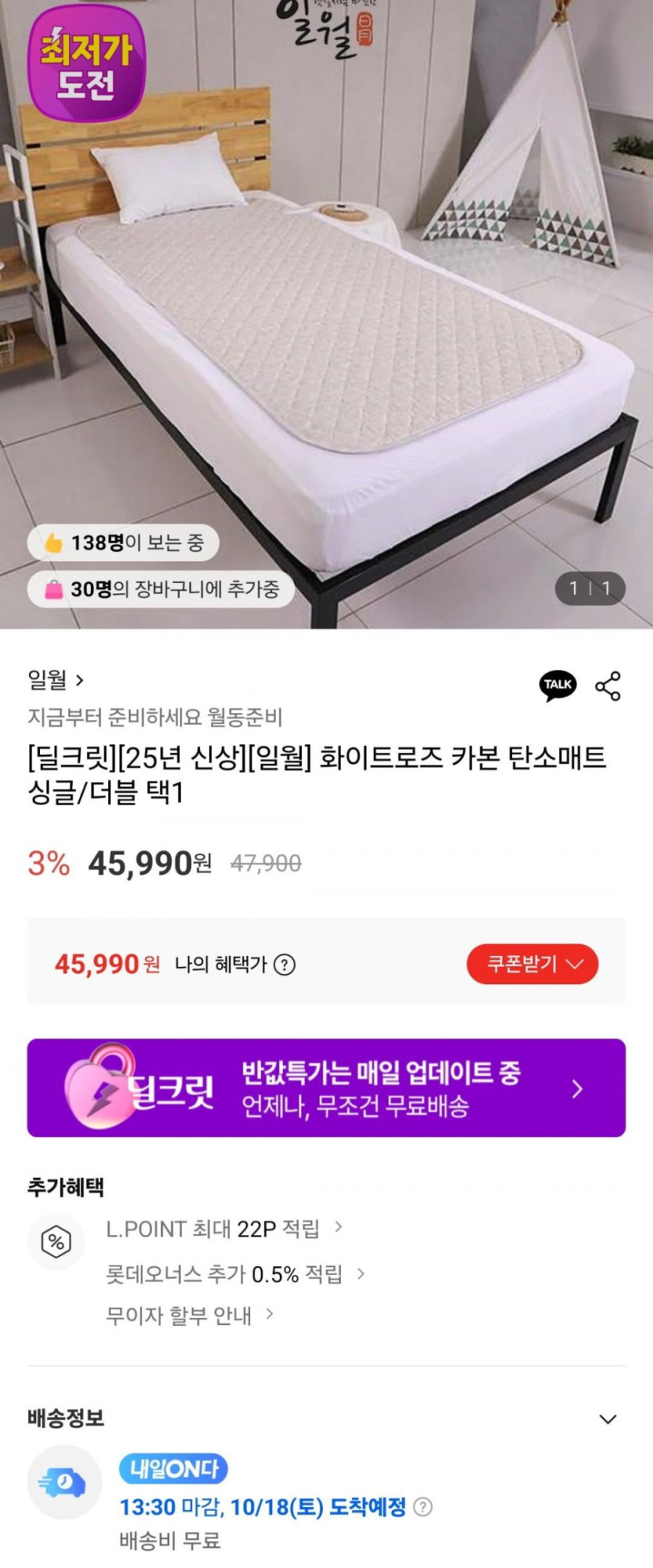This screenshot has width=653, height=1568.
Task: Open the 딜크릿 반값특가 banner
Action: coord(326,1087)
